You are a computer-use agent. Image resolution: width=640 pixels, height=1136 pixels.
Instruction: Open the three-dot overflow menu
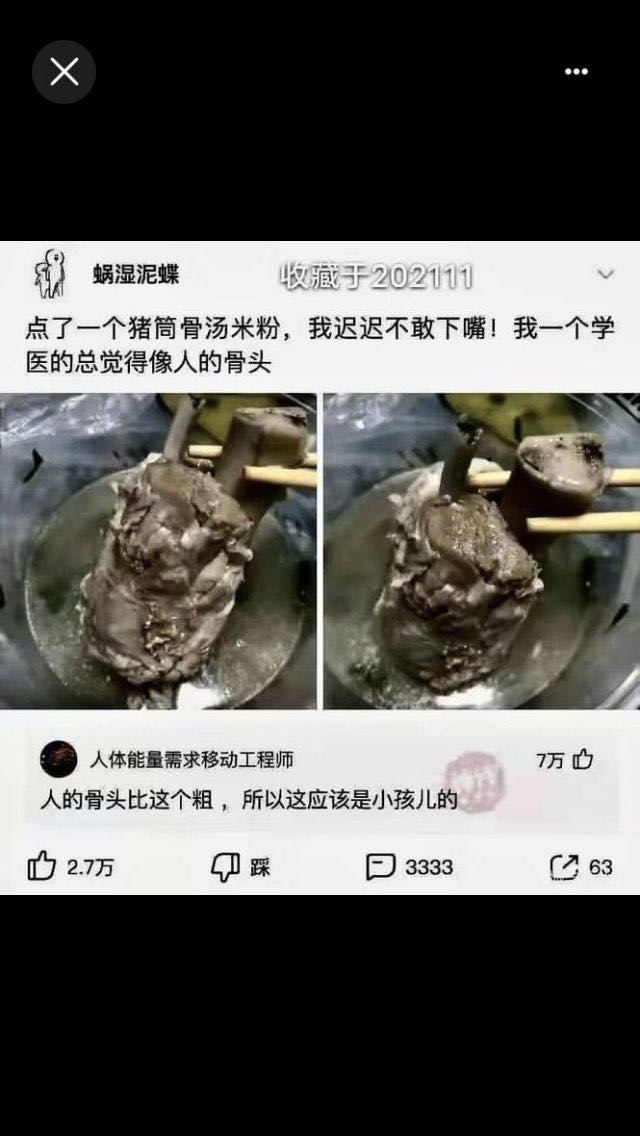(x=576, y=72)
